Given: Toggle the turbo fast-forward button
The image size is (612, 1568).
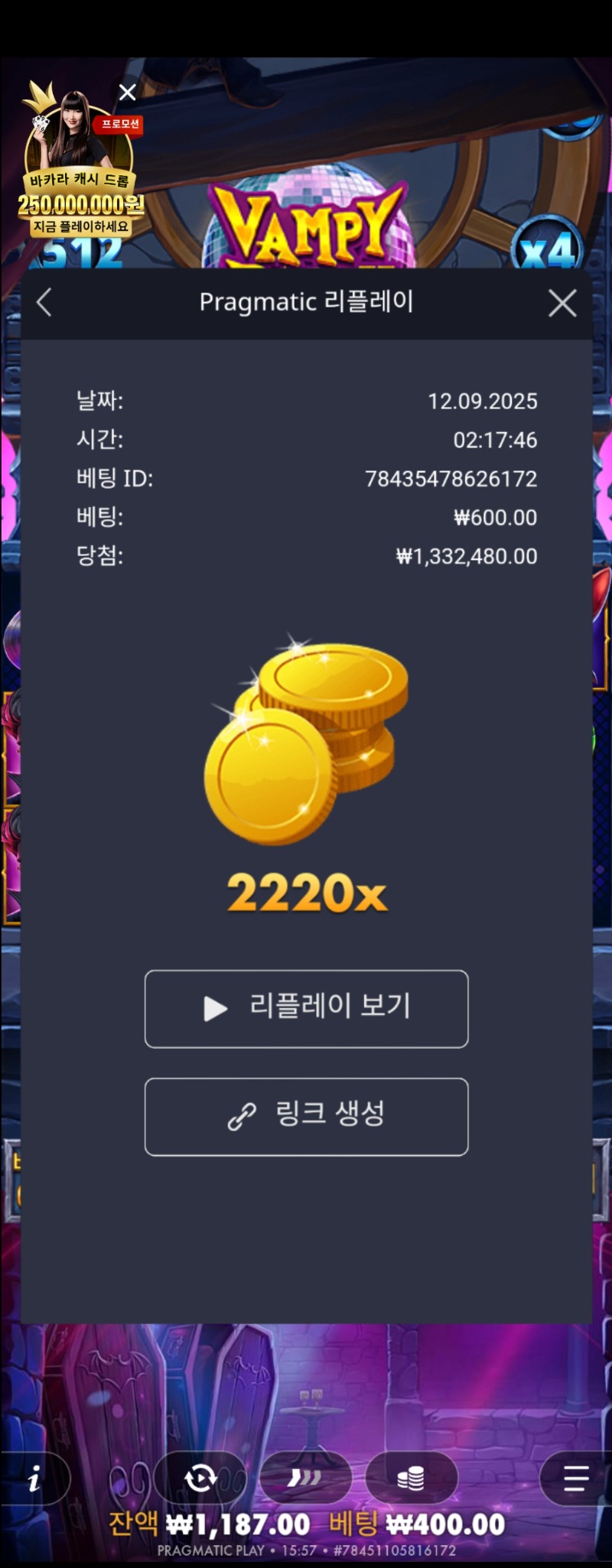Looking at the screenshot, I should (x=304, y=1478).
